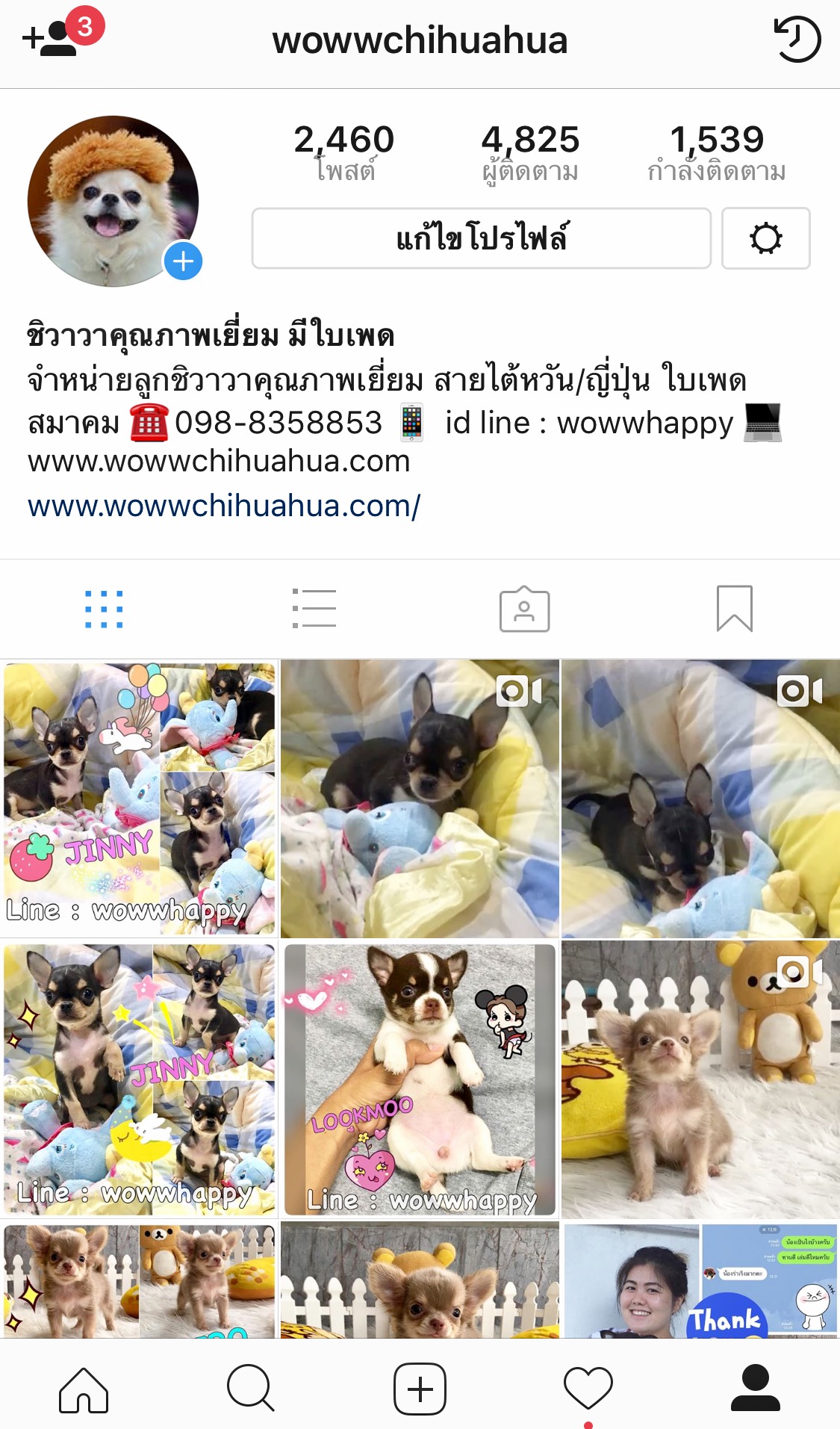Switch to the tagged photos tab
Viewport: 840px width, 1429px height.
click(x=524, y=609)
